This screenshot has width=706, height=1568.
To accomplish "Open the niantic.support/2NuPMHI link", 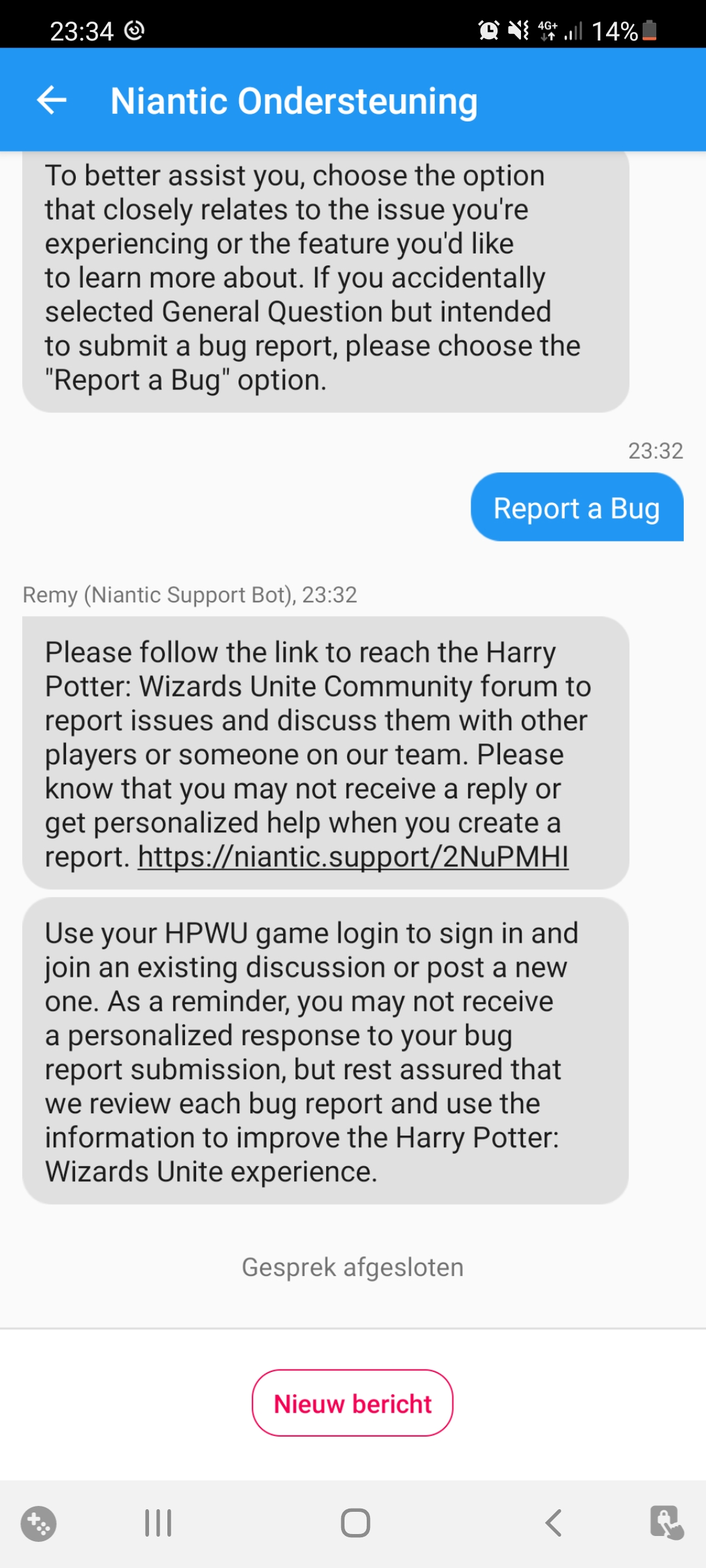I will click(x=353, y=857).
